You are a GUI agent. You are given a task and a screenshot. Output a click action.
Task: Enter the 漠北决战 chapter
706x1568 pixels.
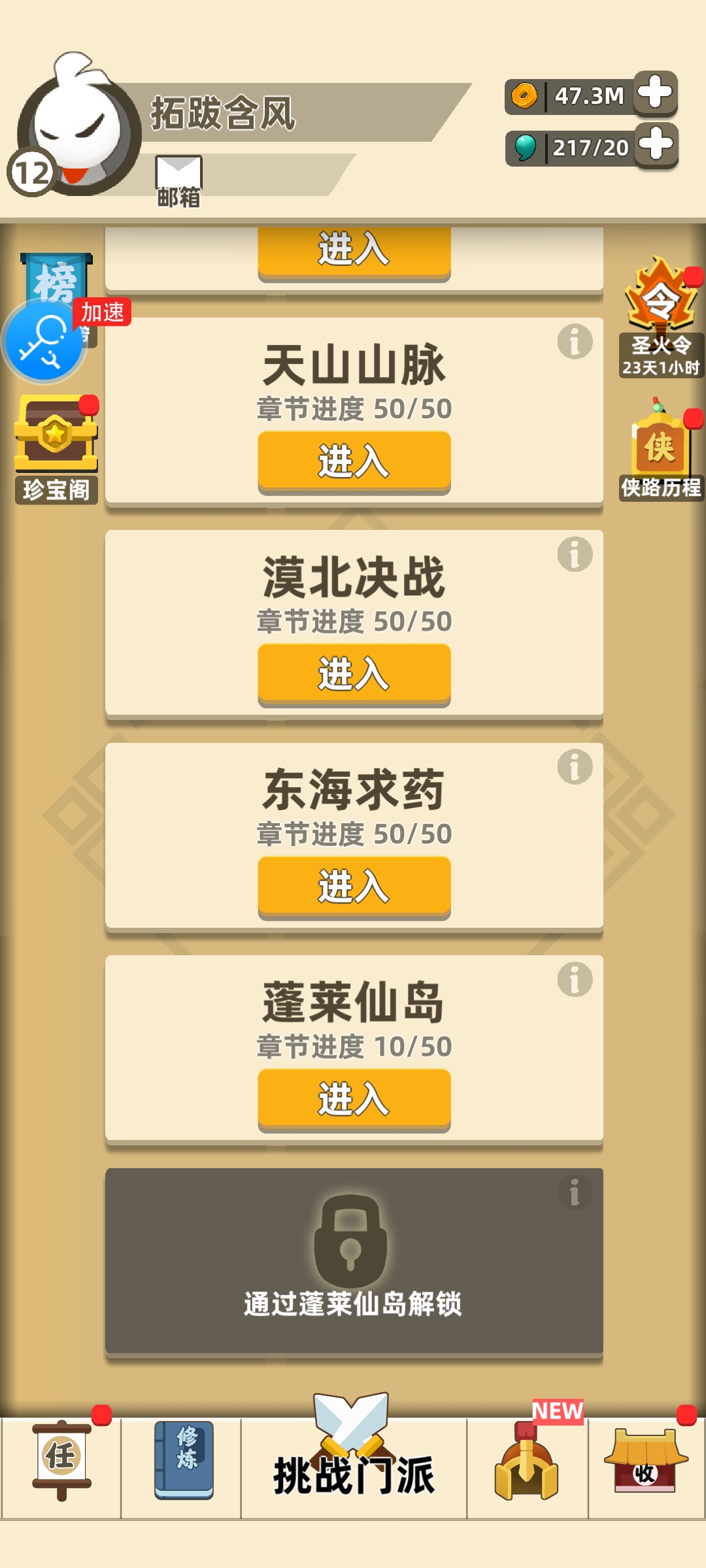(354, 674)
